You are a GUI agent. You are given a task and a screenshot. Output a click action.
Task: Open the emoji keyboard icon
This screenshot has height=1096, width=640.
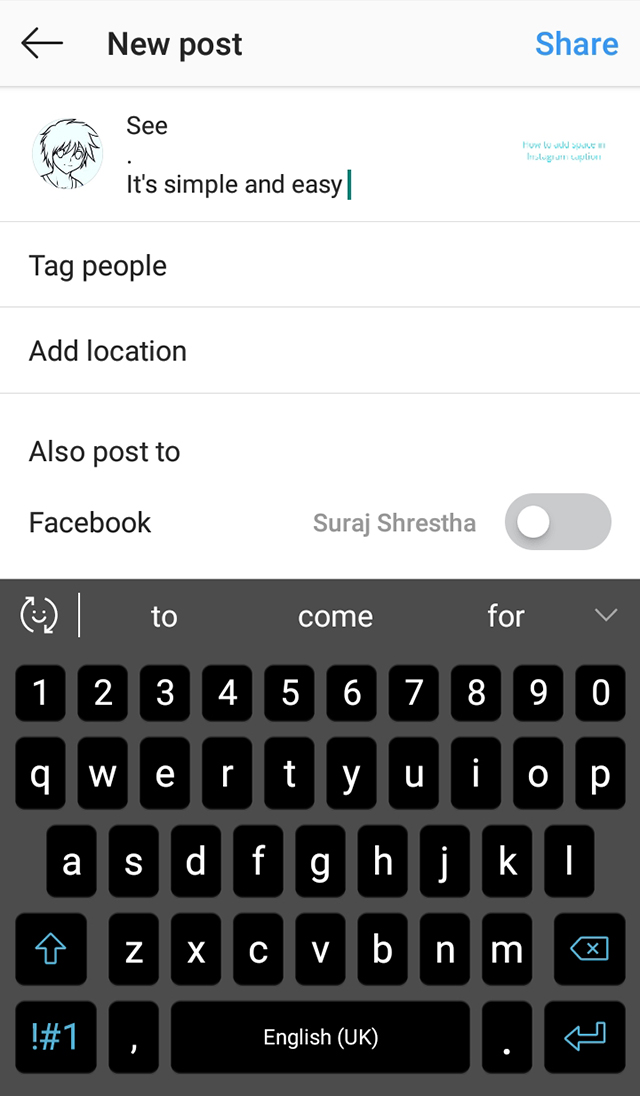coord(39,615)
